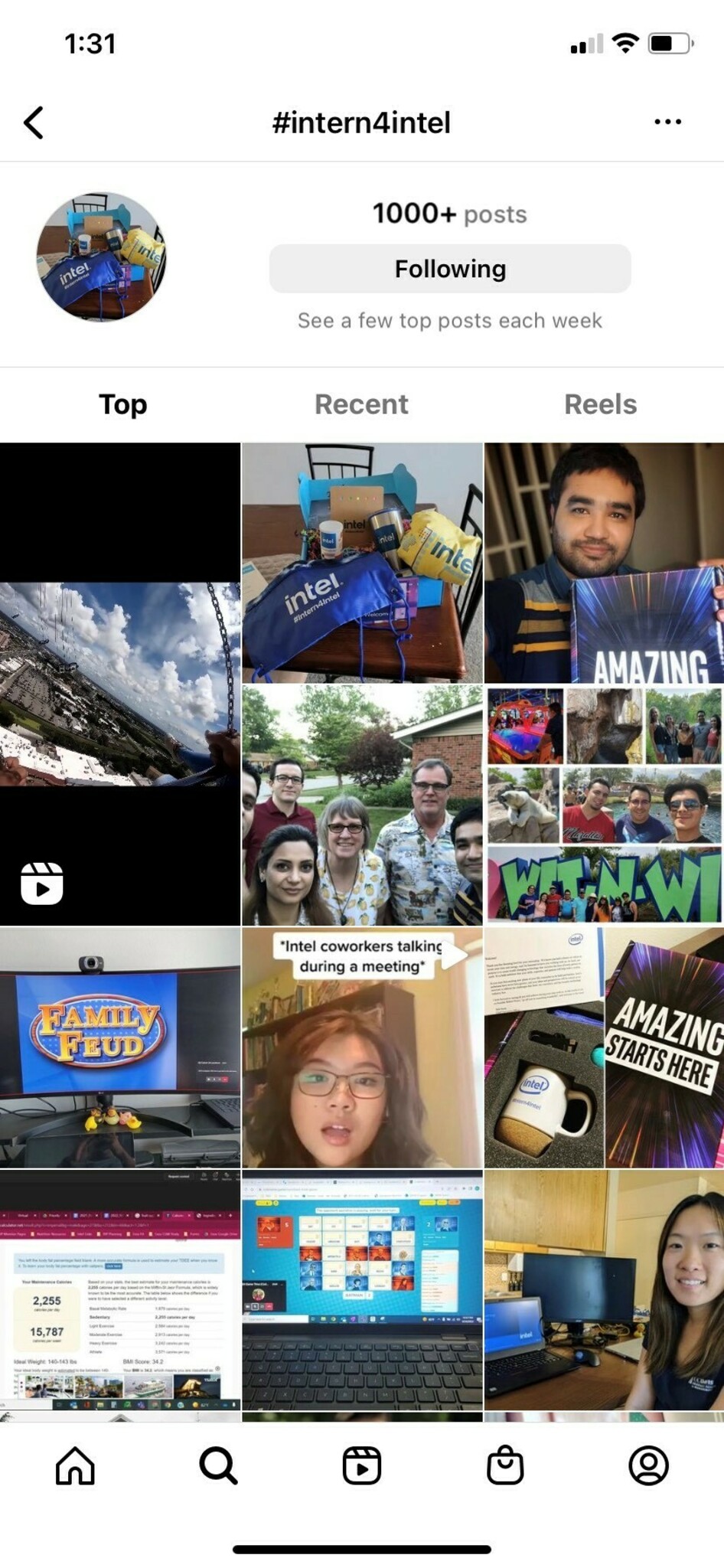The image size is (724, 1568).
Task: Open the Shop bag tab
Action: [505, 1465]
